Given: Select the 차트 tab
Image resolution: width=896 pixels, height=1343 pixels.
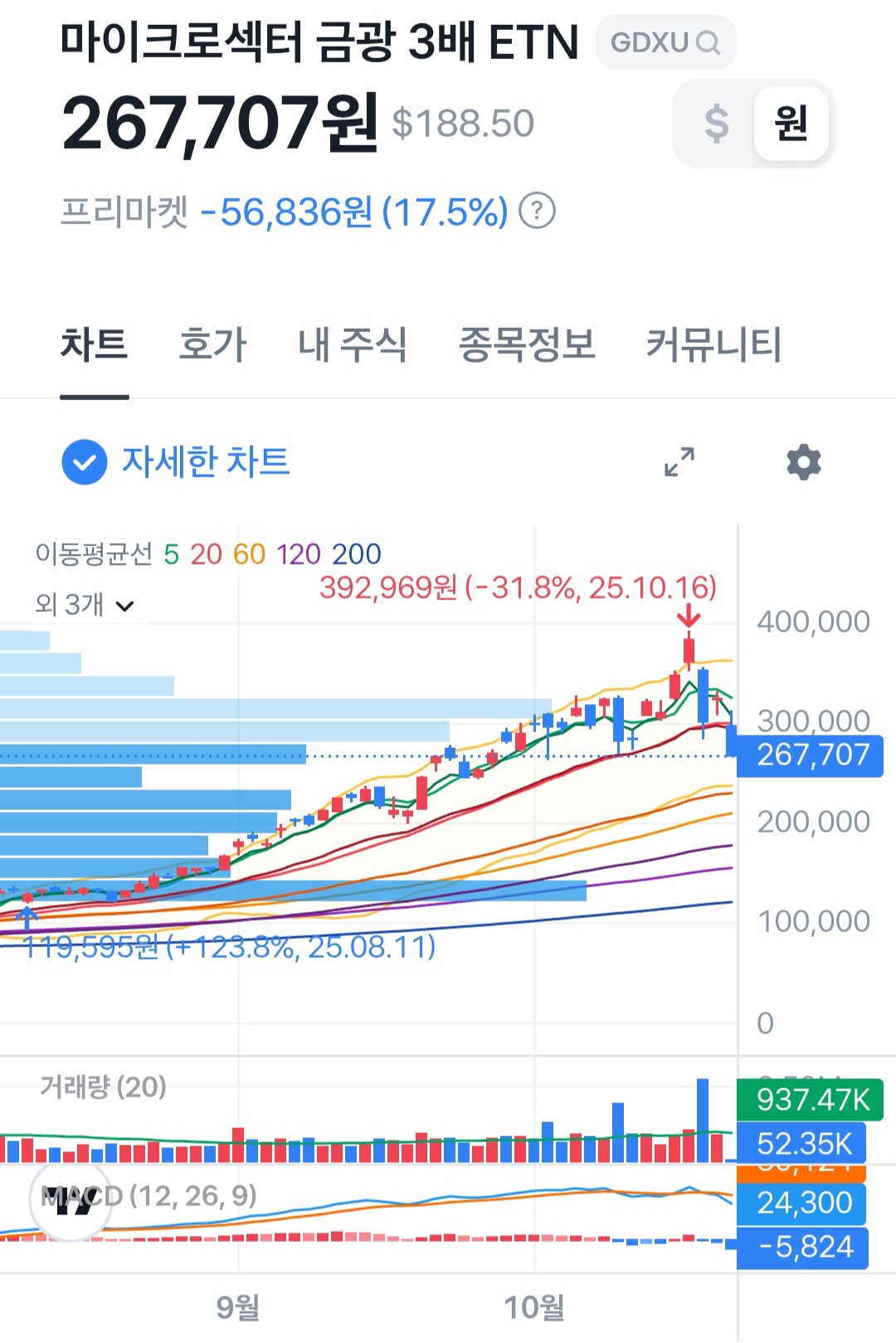Looking at the screenshot, I should [94, 344].
